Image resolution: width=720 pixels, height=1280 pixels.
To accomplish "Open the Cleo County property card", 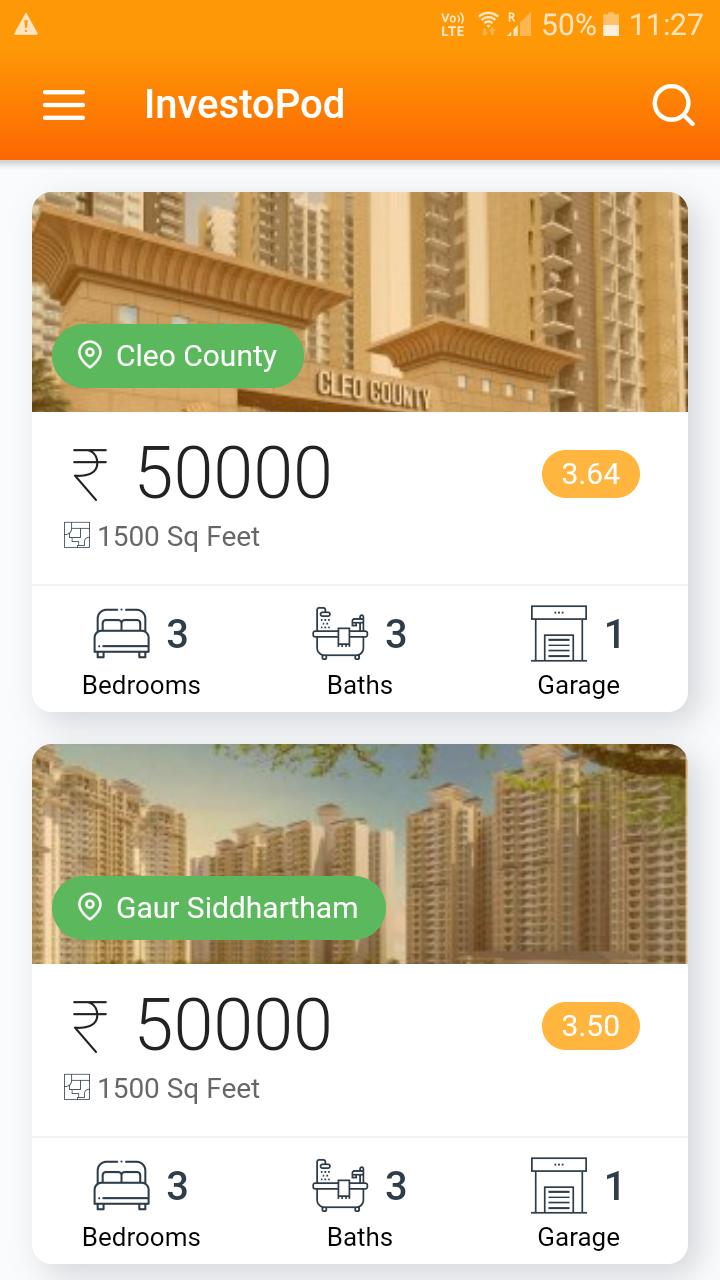I will click(x=360, y=450).
